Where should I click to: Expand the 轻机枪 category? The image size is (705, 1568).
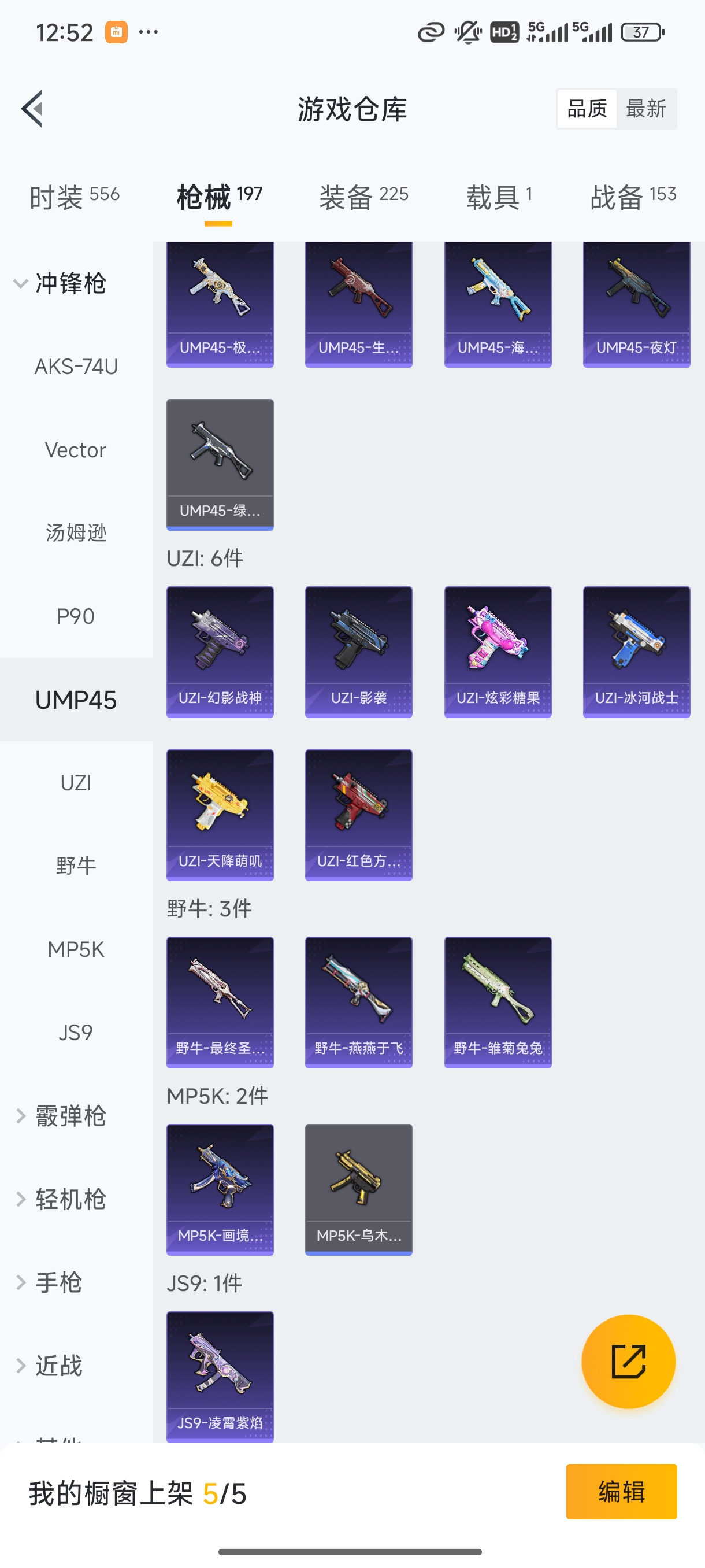[x=61, y=1199]
